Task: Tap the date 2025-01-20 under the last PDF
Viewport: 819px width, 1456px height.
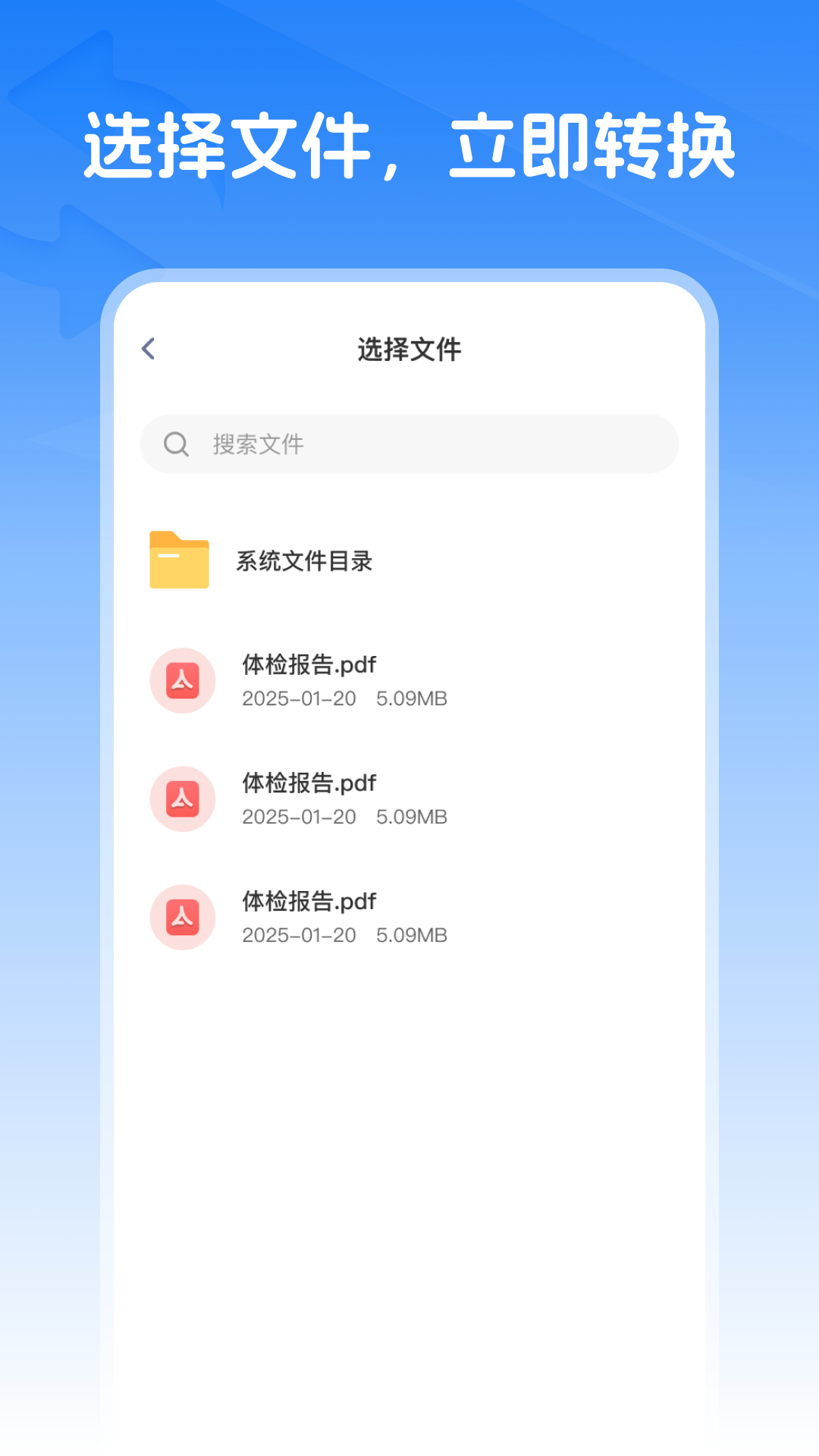Action: pos(300,935)
